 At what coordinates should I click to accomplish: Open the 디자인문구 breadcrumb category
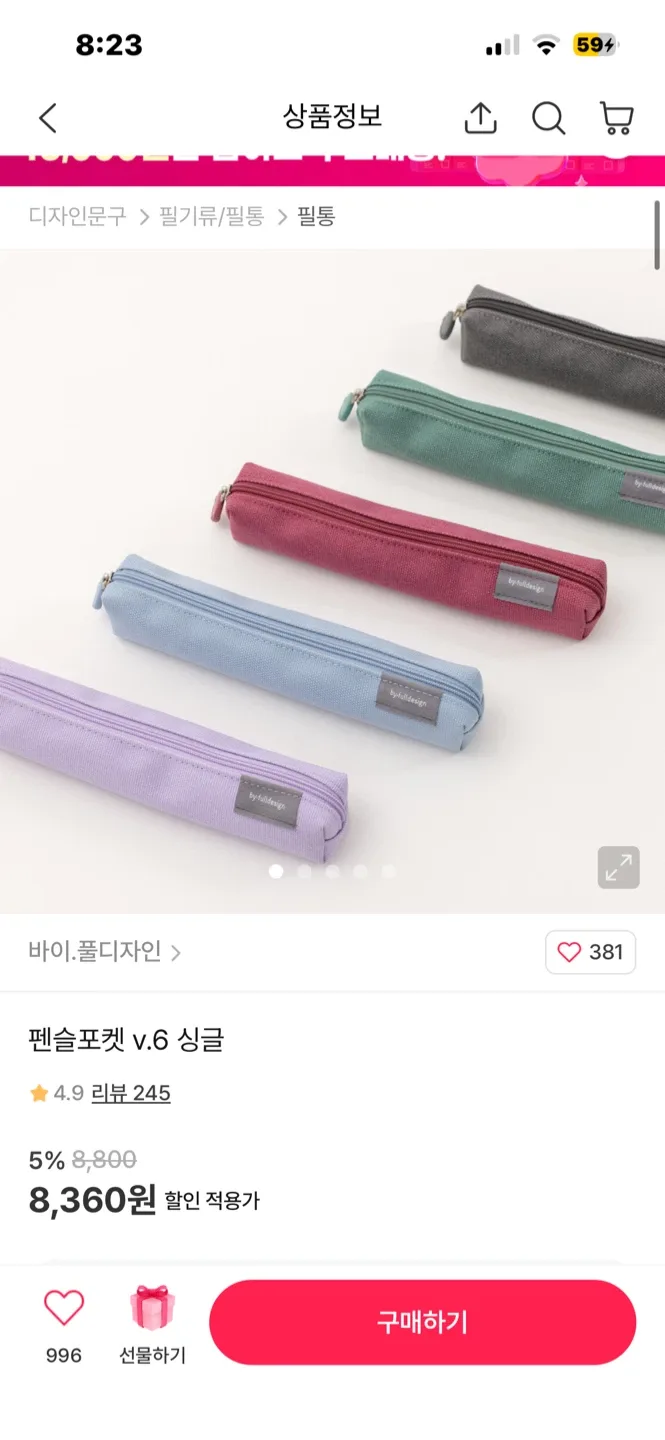78,216
